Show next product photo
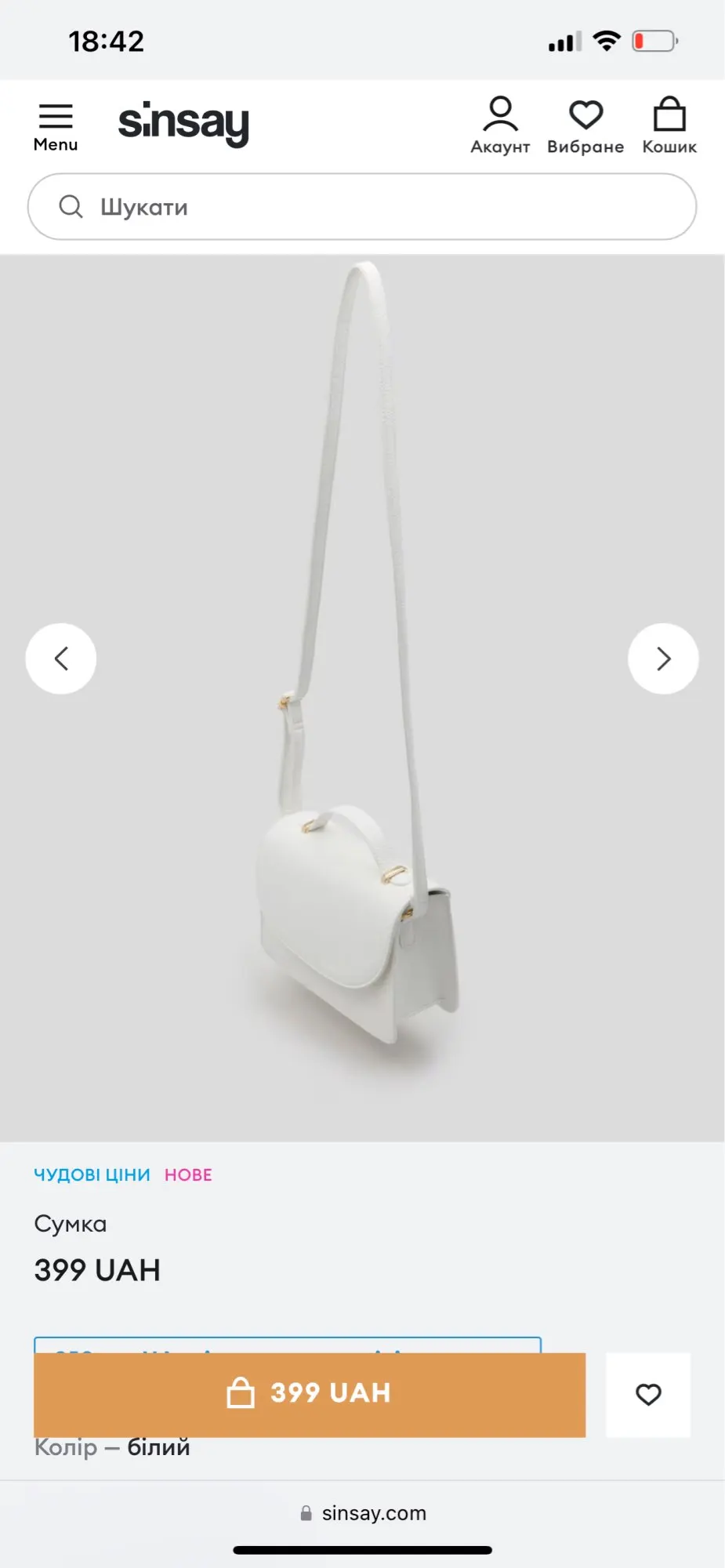725x1568 pixels. coord(663,659)
